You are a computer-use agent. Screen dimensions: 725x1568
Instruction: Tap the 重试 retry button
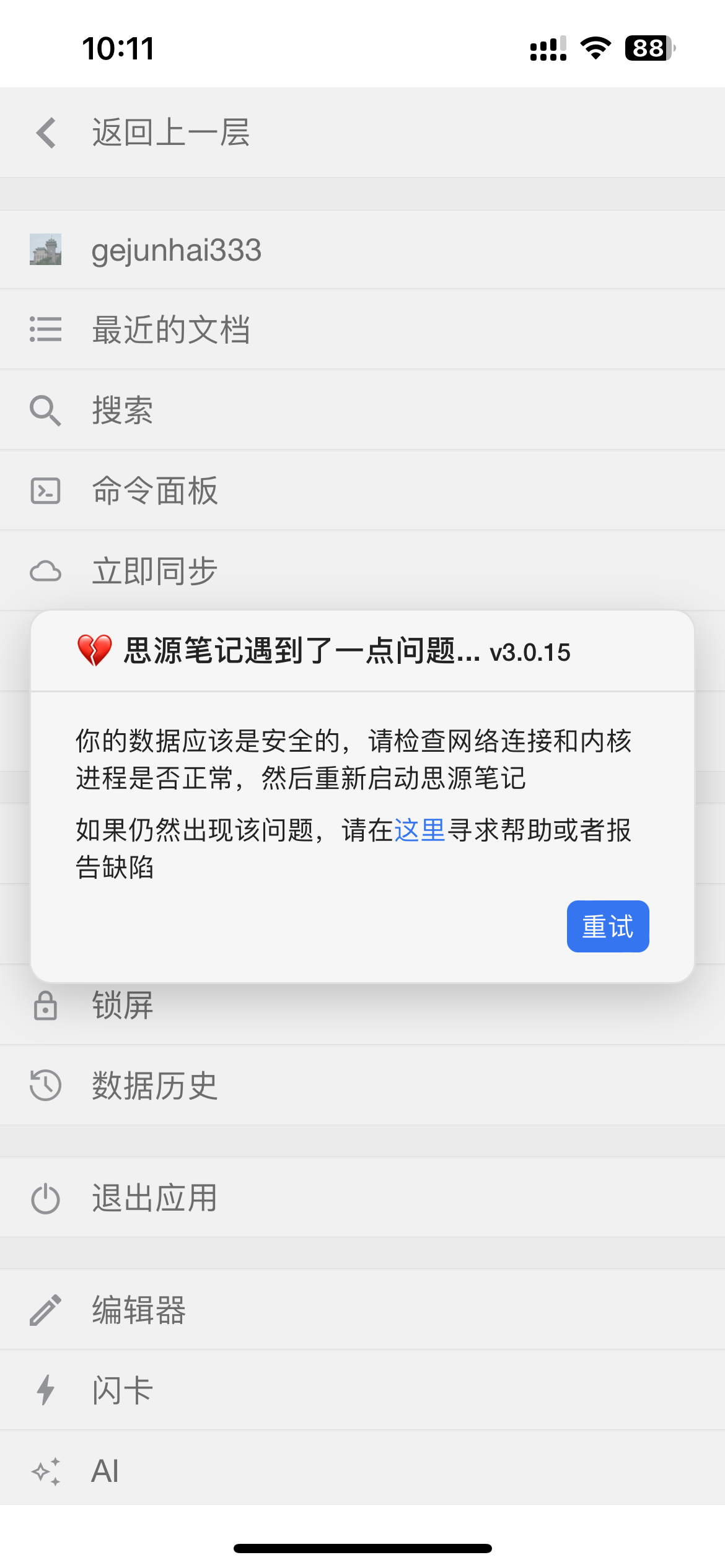[607, 926]
